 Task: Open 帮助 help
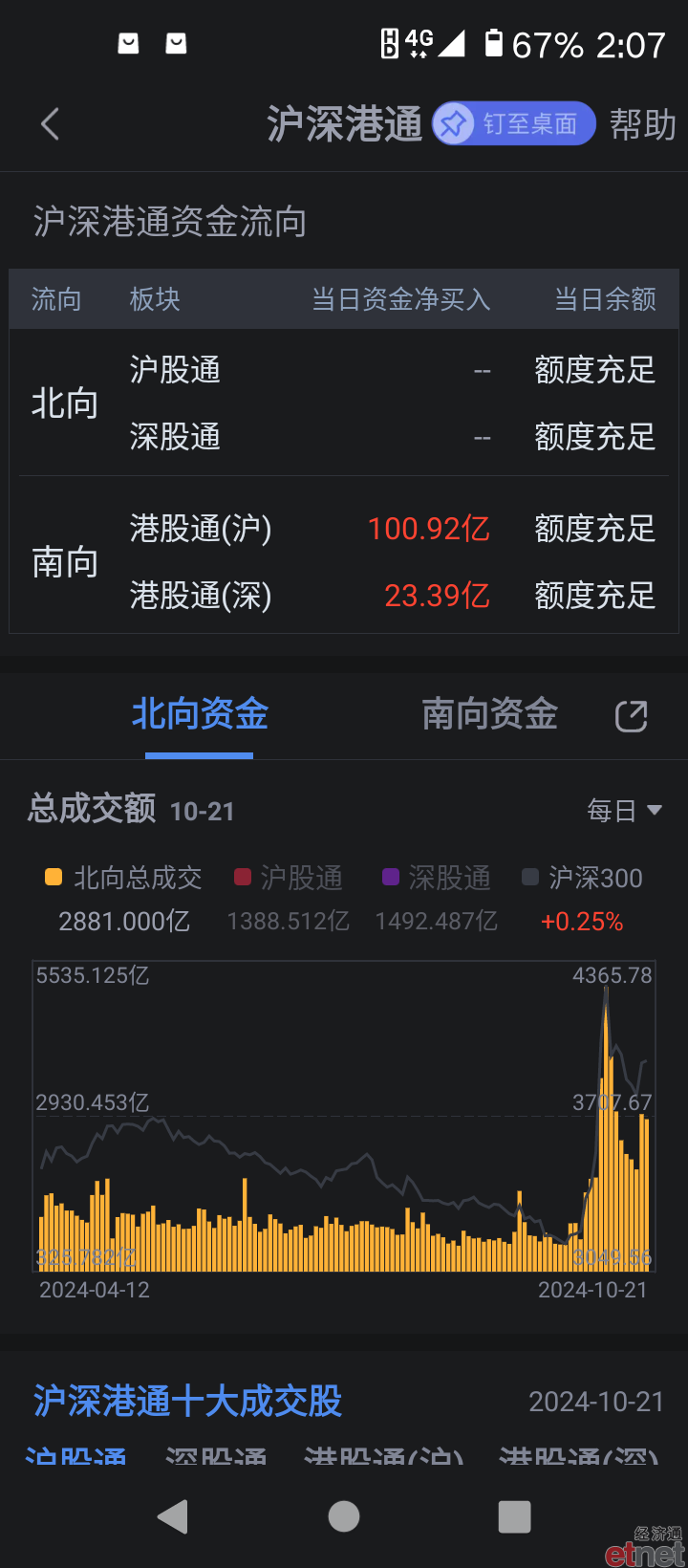(643, 124)
